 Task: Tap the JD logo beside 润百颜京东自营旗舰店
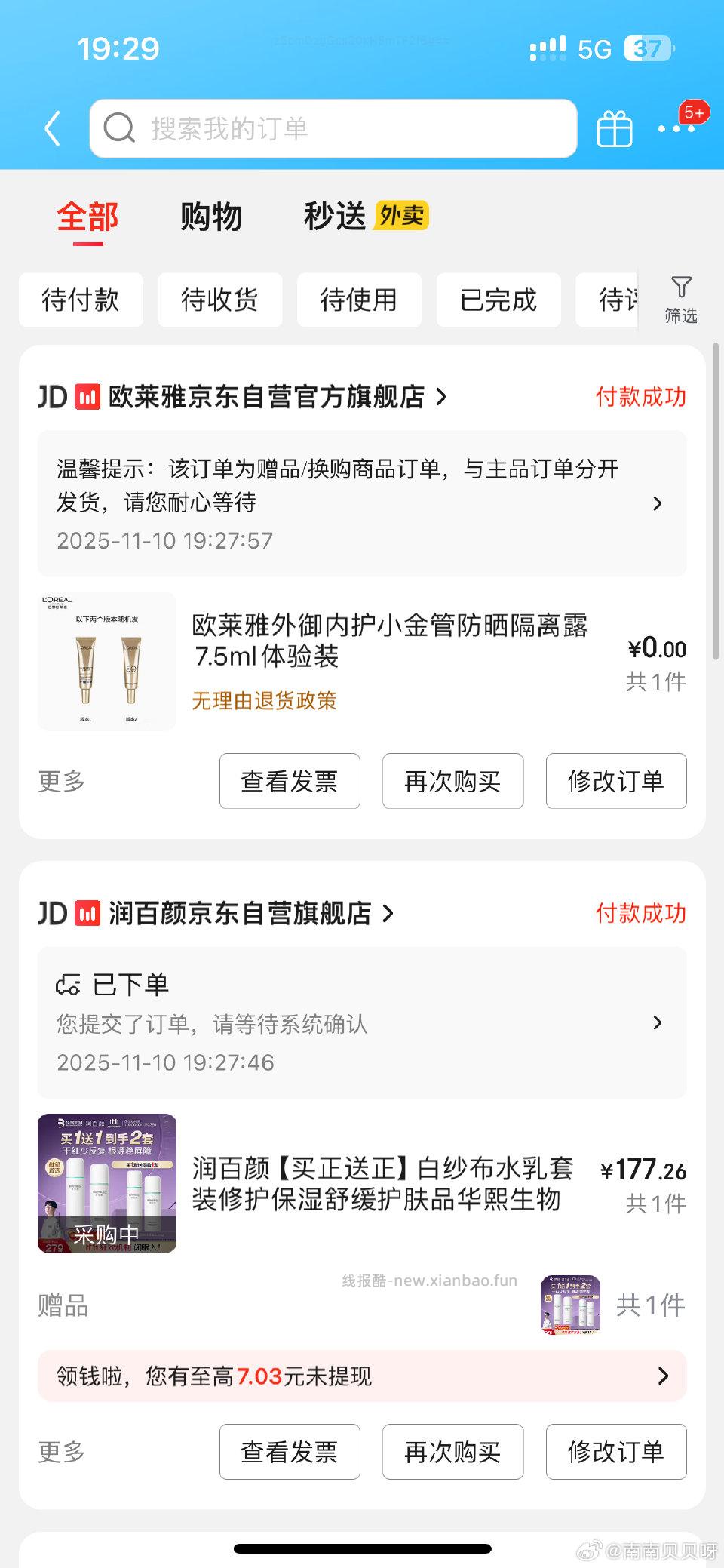tap(70, 913)
